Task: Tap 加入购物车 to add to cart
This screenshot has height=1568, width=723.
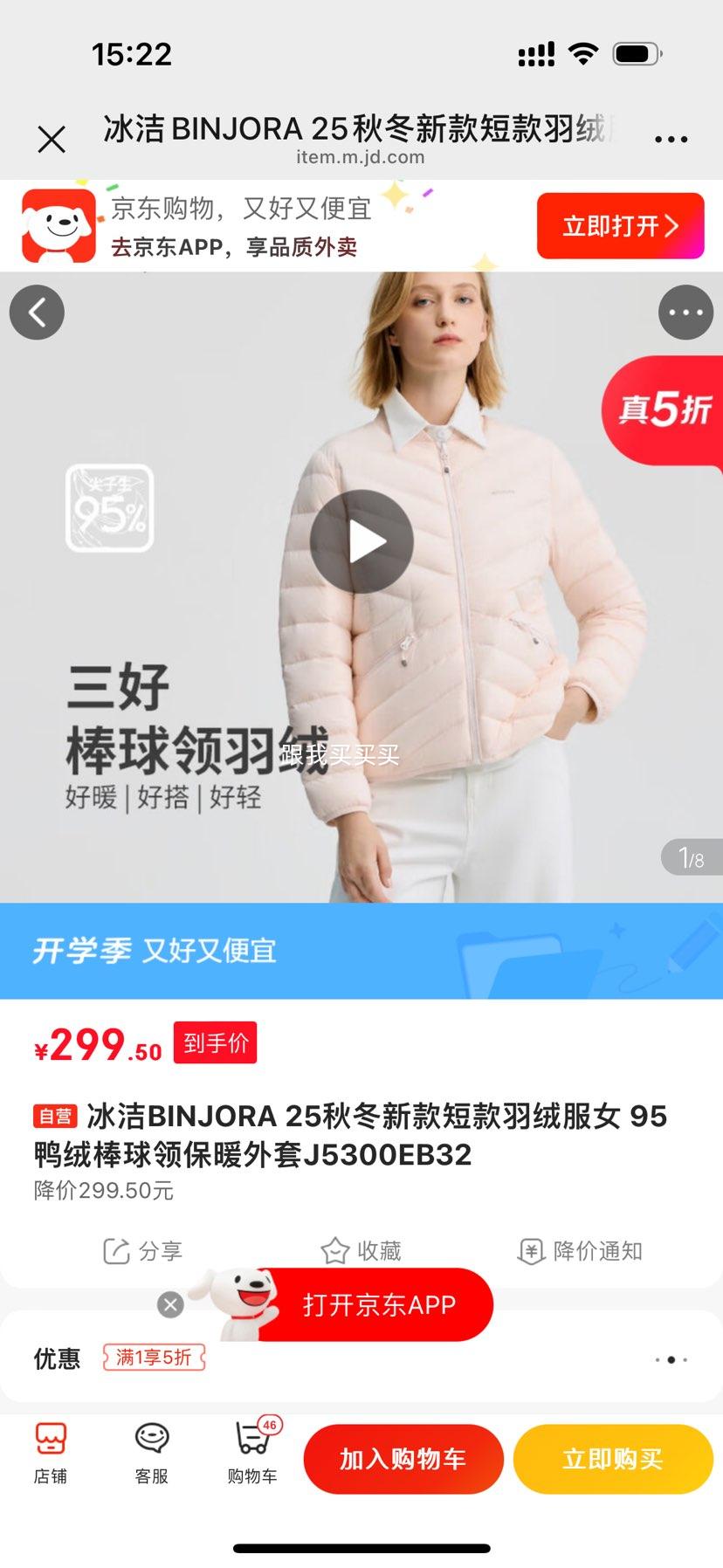Action: click(403, 1458)
